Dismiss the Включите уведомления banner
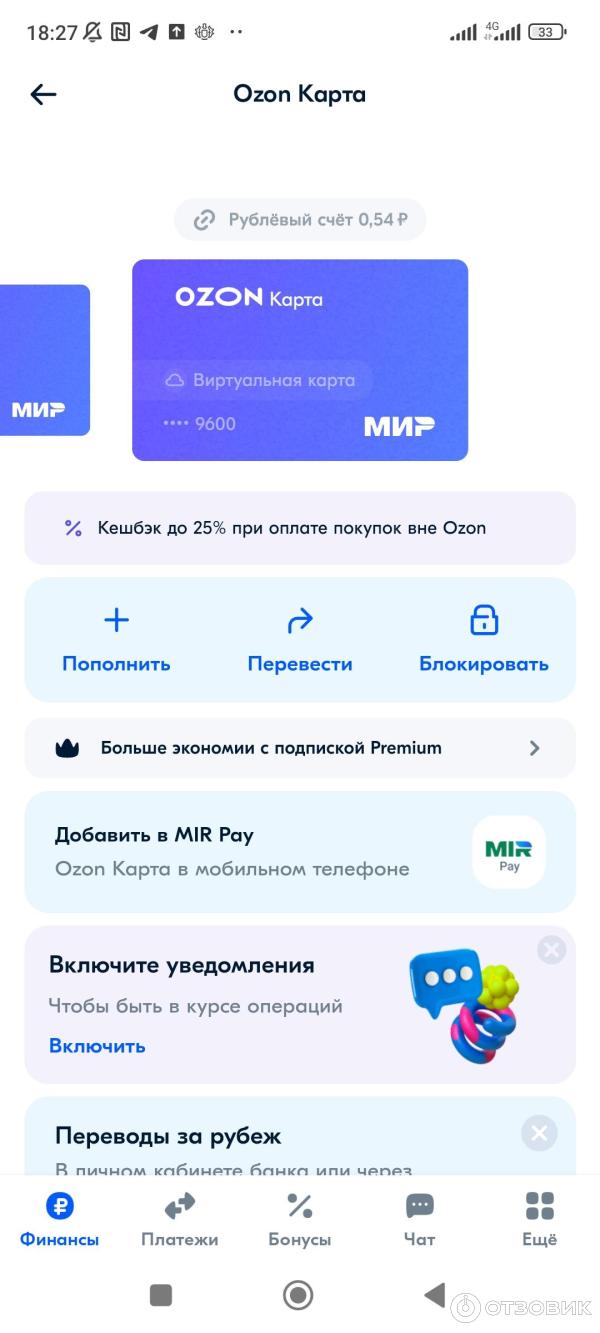 coord(551,950)
